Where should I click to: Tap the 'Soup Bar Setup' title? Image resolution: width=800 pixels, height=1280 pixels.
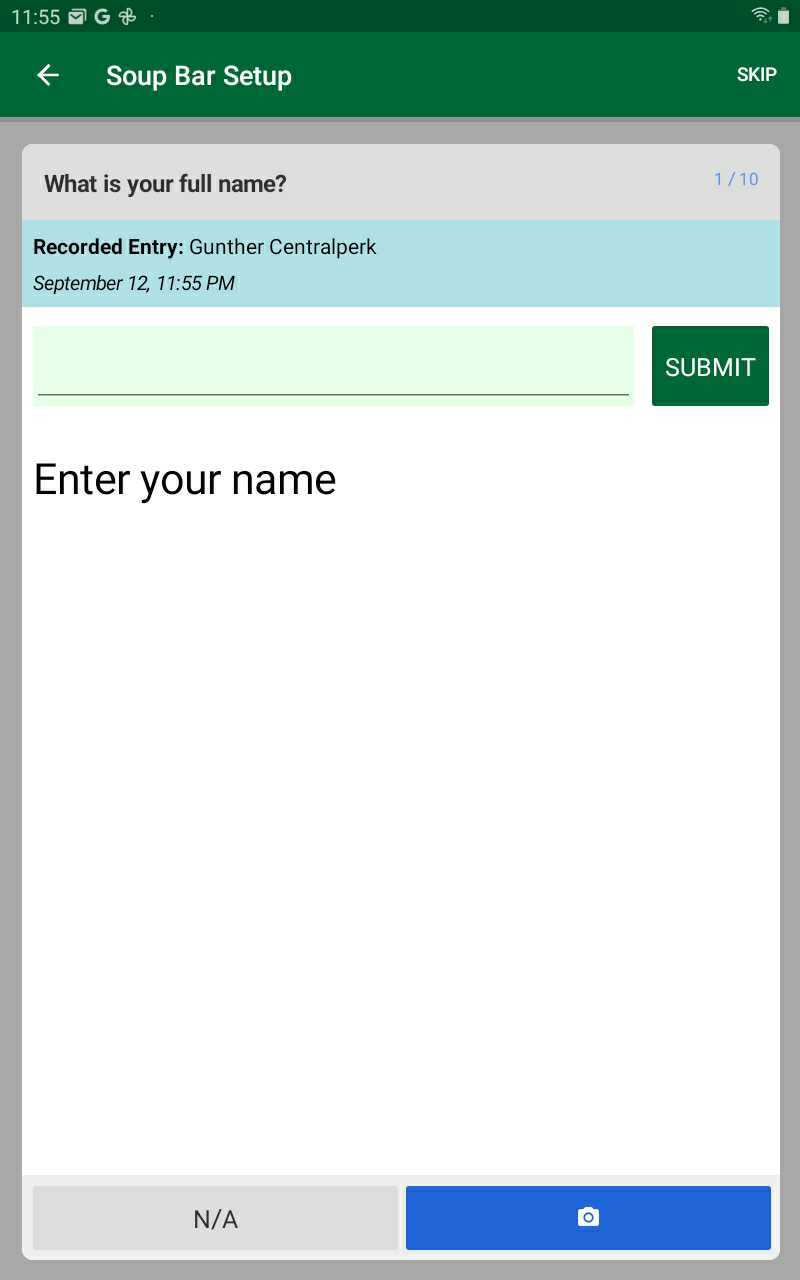pos(198,74)
